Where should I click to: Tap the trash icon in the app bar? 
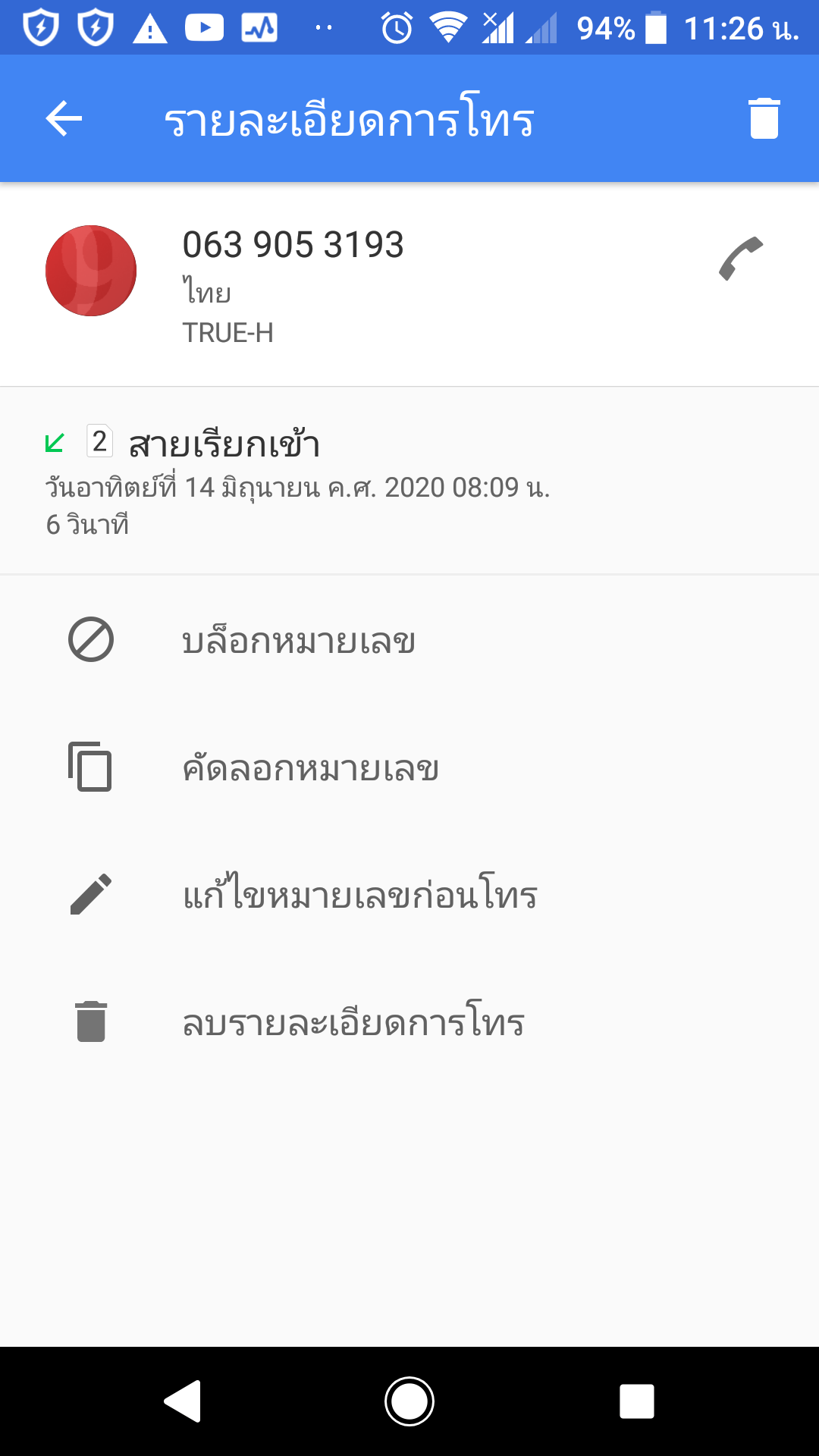coord(764,119)
